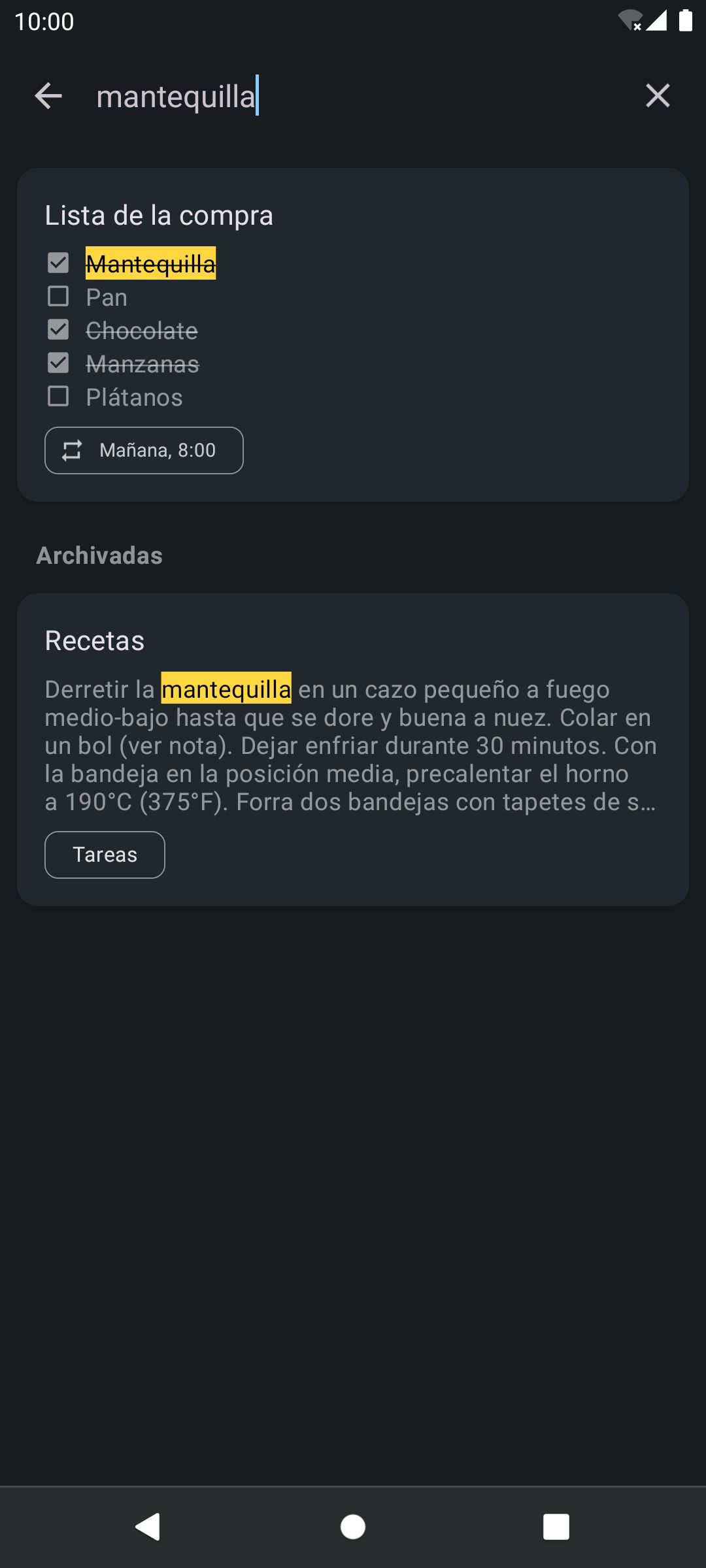Uncheck the Chocolate item

(x=58, y=330)
